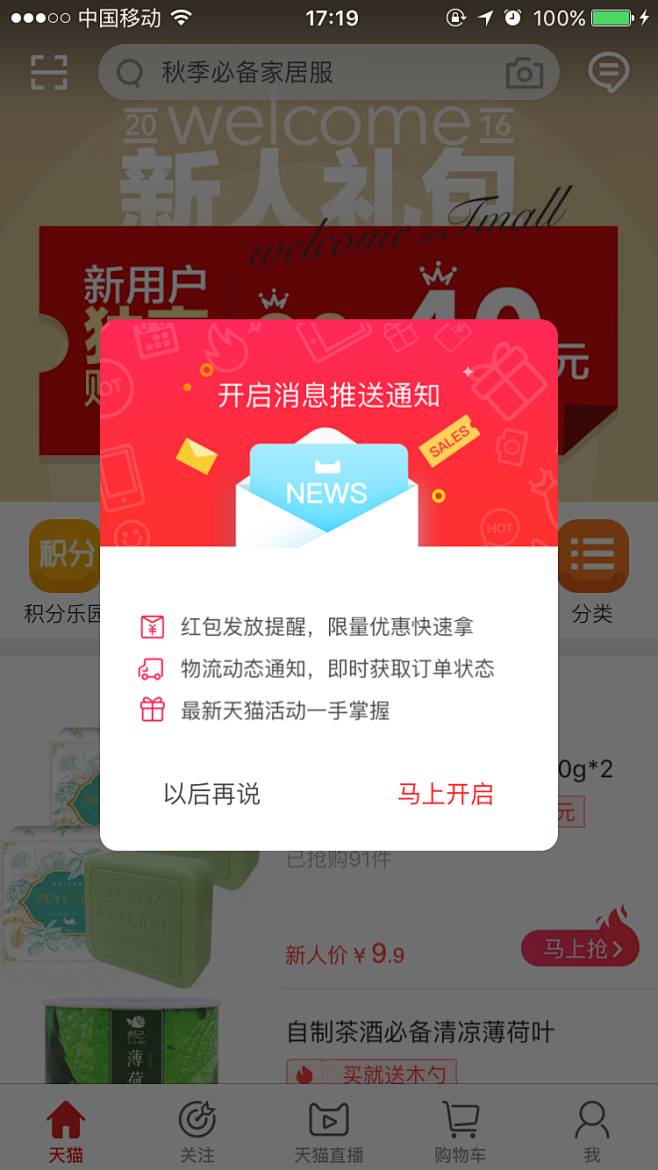Switch to the 天猫 home tab
Viewport: 658px width, 1170px height.
66,1131
